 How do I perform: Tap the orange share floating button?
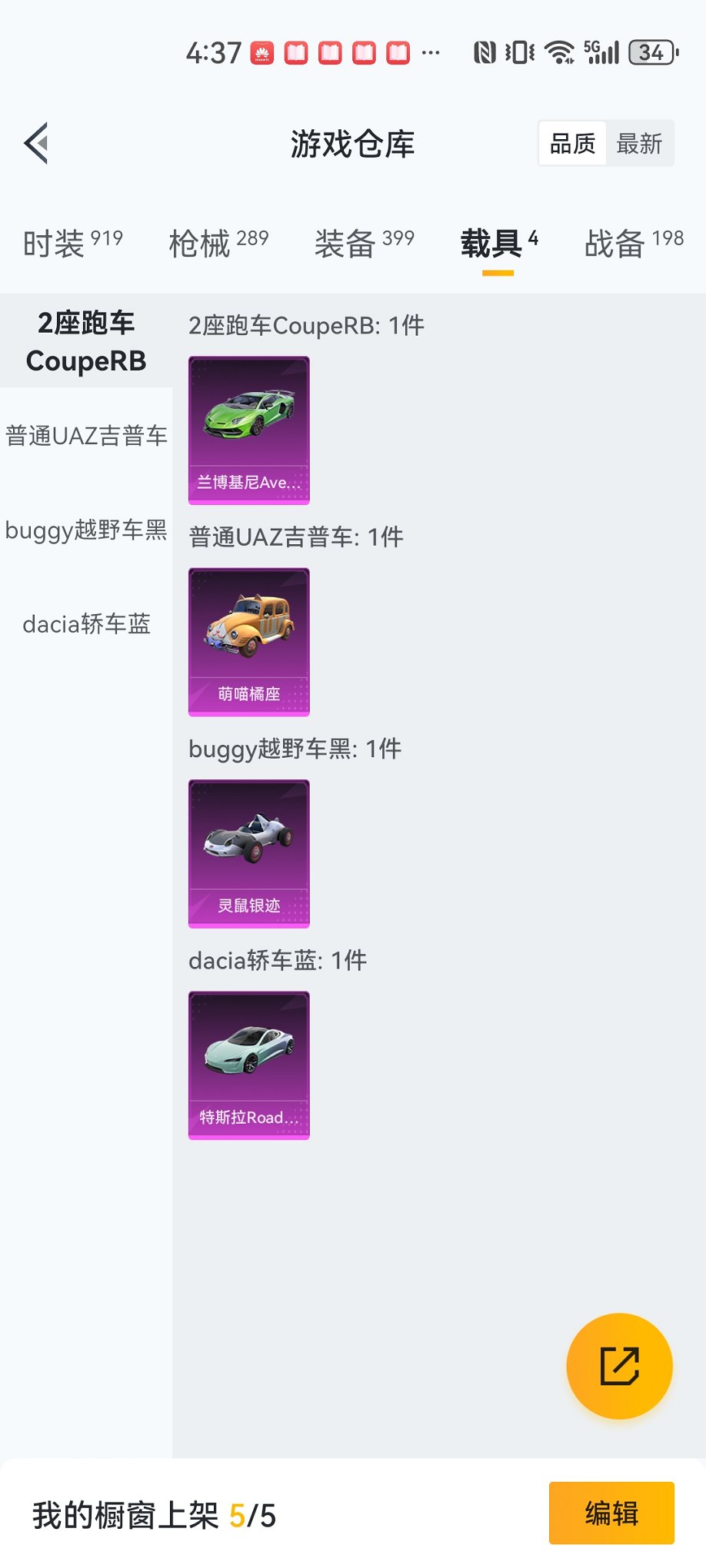[619, 1366]
